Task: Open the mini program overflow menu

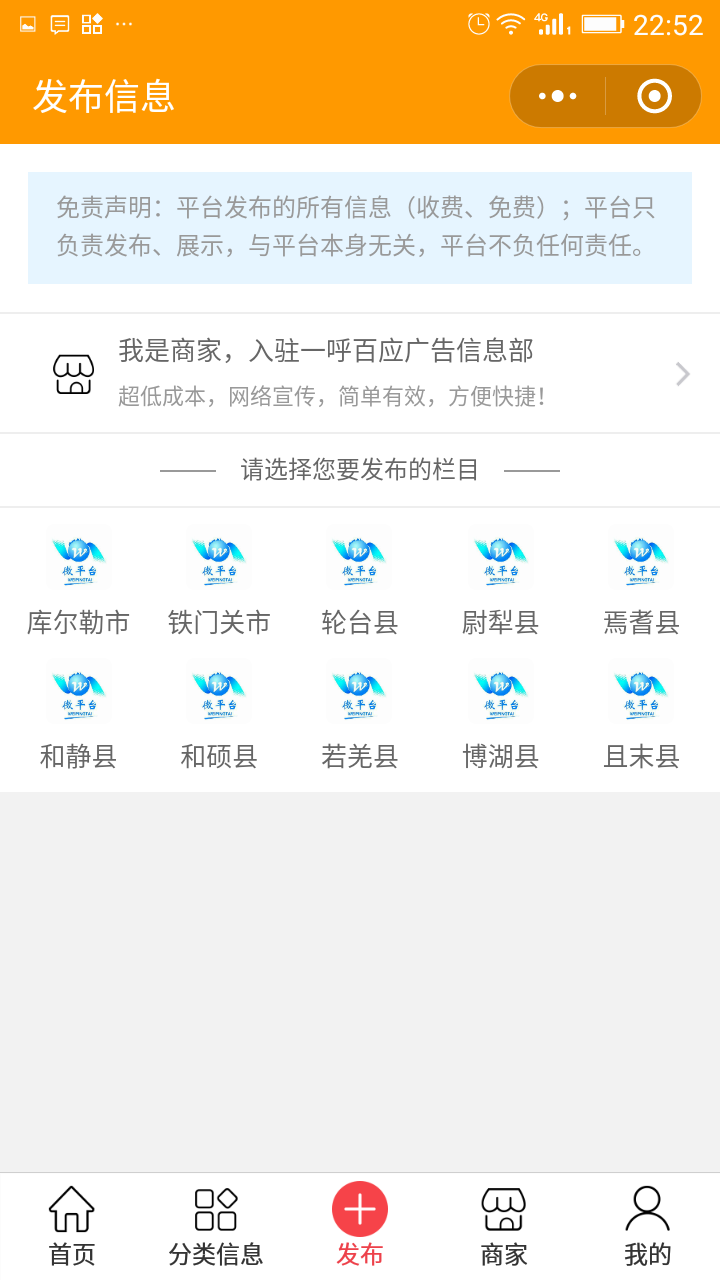Action: (x=558, y=96)
